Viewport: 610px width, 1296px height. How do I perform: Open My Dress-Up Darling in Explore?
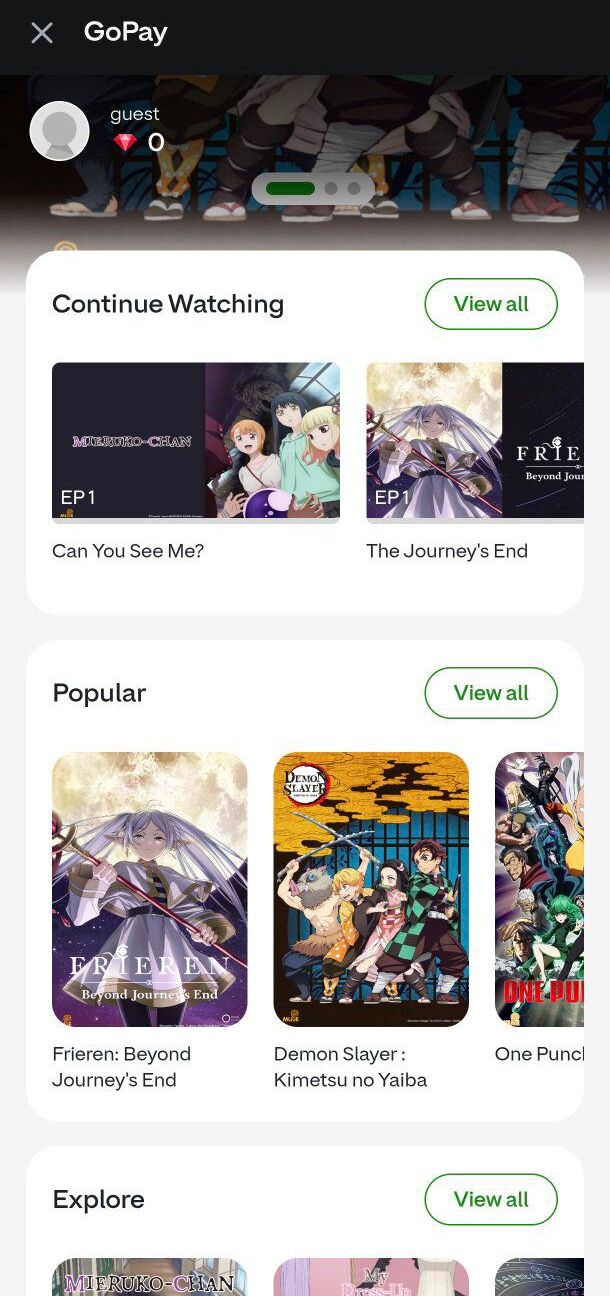(x=371, y=1277)
